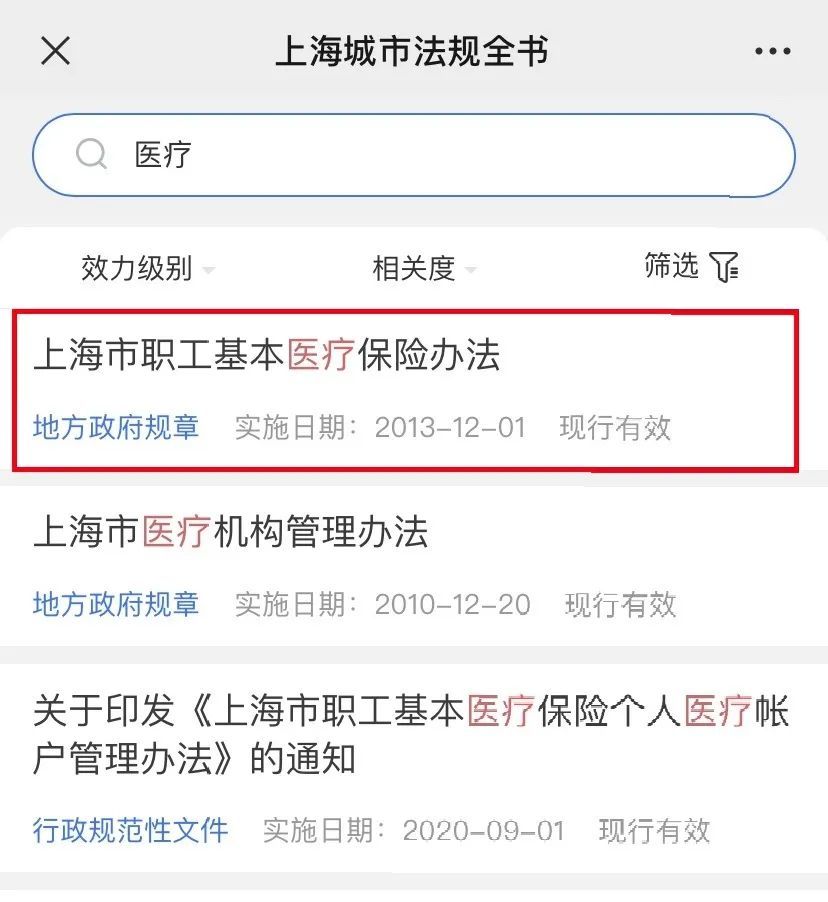The image size is (828, 902).
Task: Close the 上海城市法规全书 page
Action: (55, 51)
